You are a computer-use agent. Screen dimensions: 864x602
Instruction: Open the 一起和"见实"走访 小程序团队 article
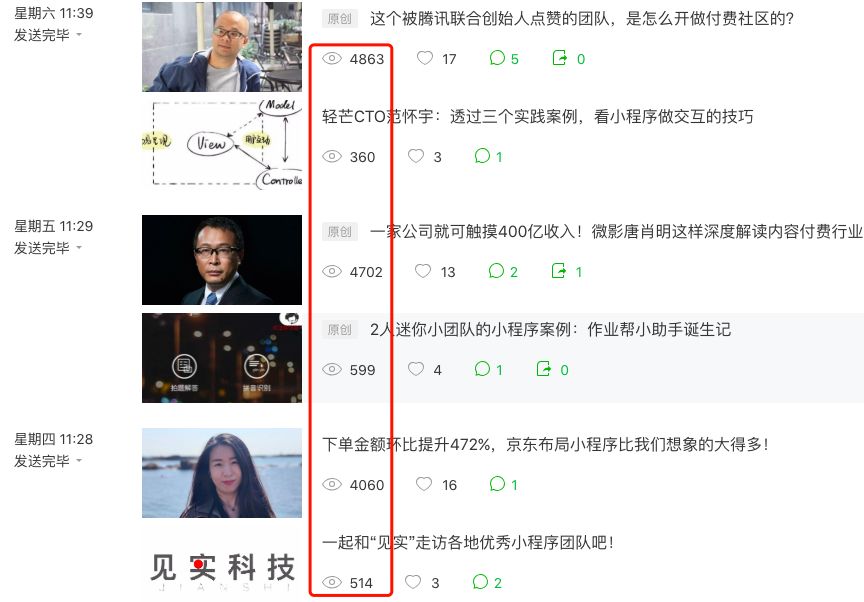pos(468,542)
